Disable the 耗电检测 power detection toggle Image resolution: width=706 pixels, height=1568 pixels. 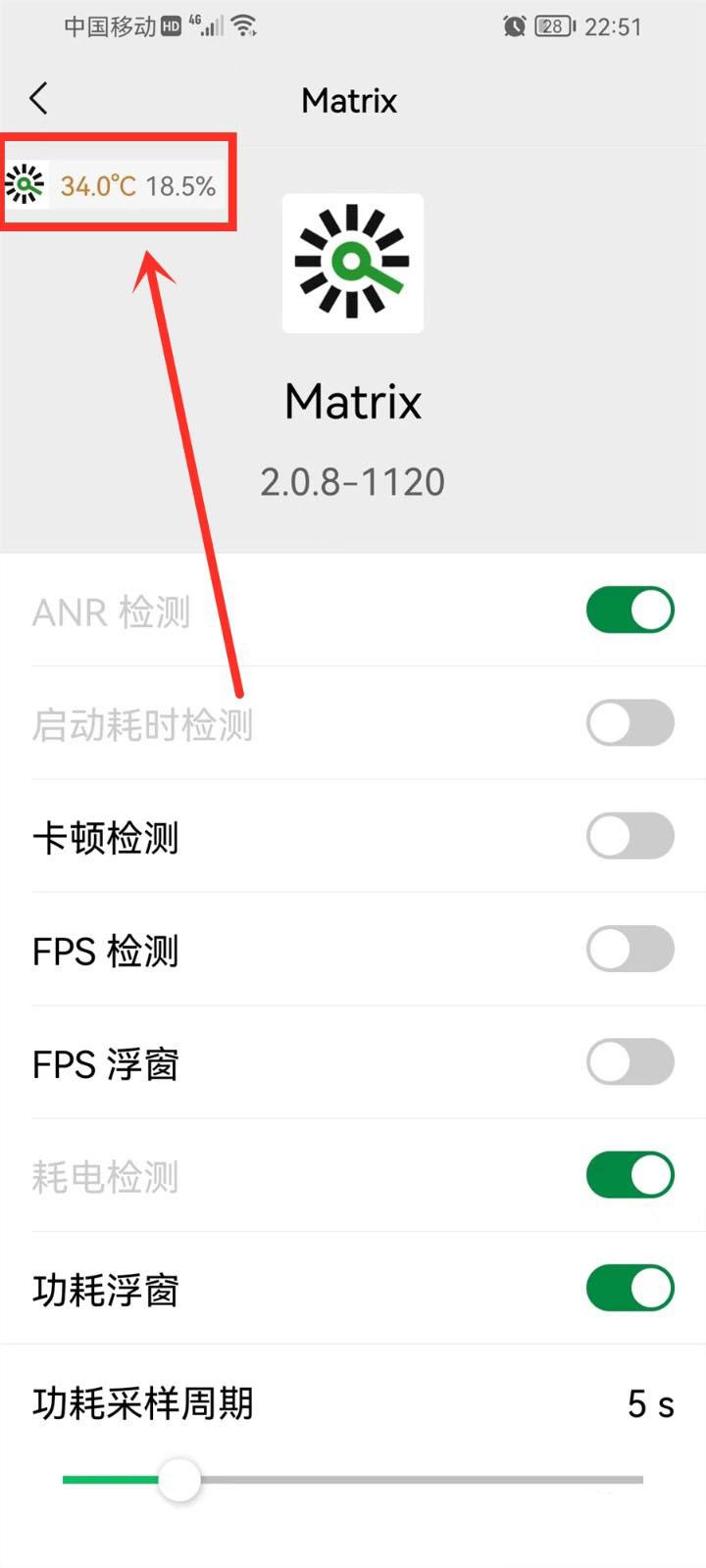[x=630, y=1175]
